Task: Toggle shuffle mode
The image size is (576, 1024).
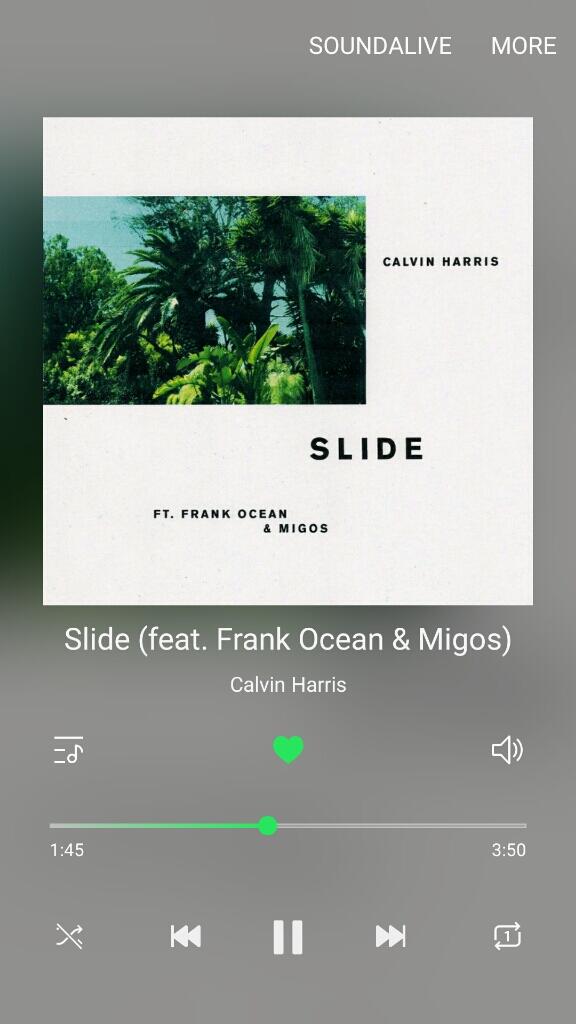Action: [69, 936]
